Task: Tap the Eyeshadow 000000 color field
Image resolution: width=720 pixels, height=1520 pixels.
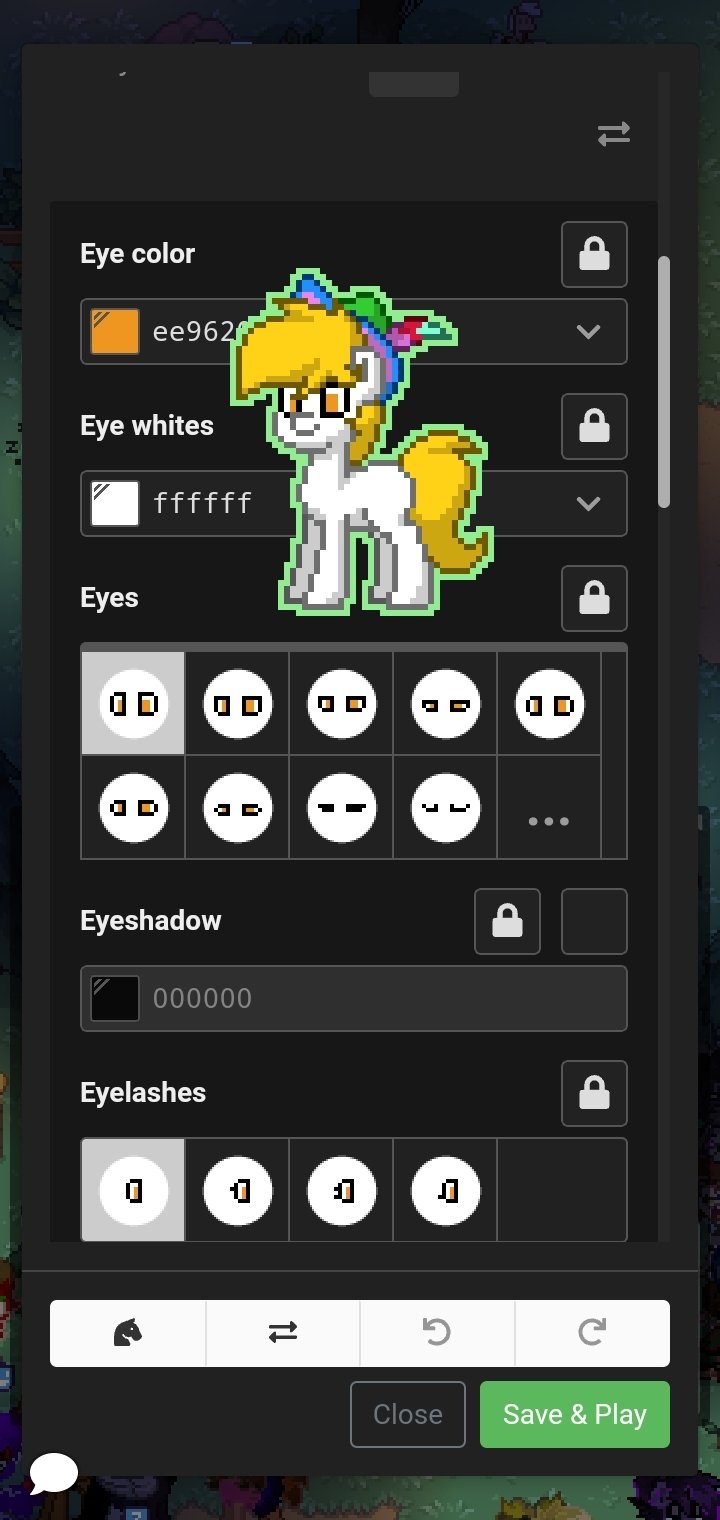Action: click(x=354, y=998)
